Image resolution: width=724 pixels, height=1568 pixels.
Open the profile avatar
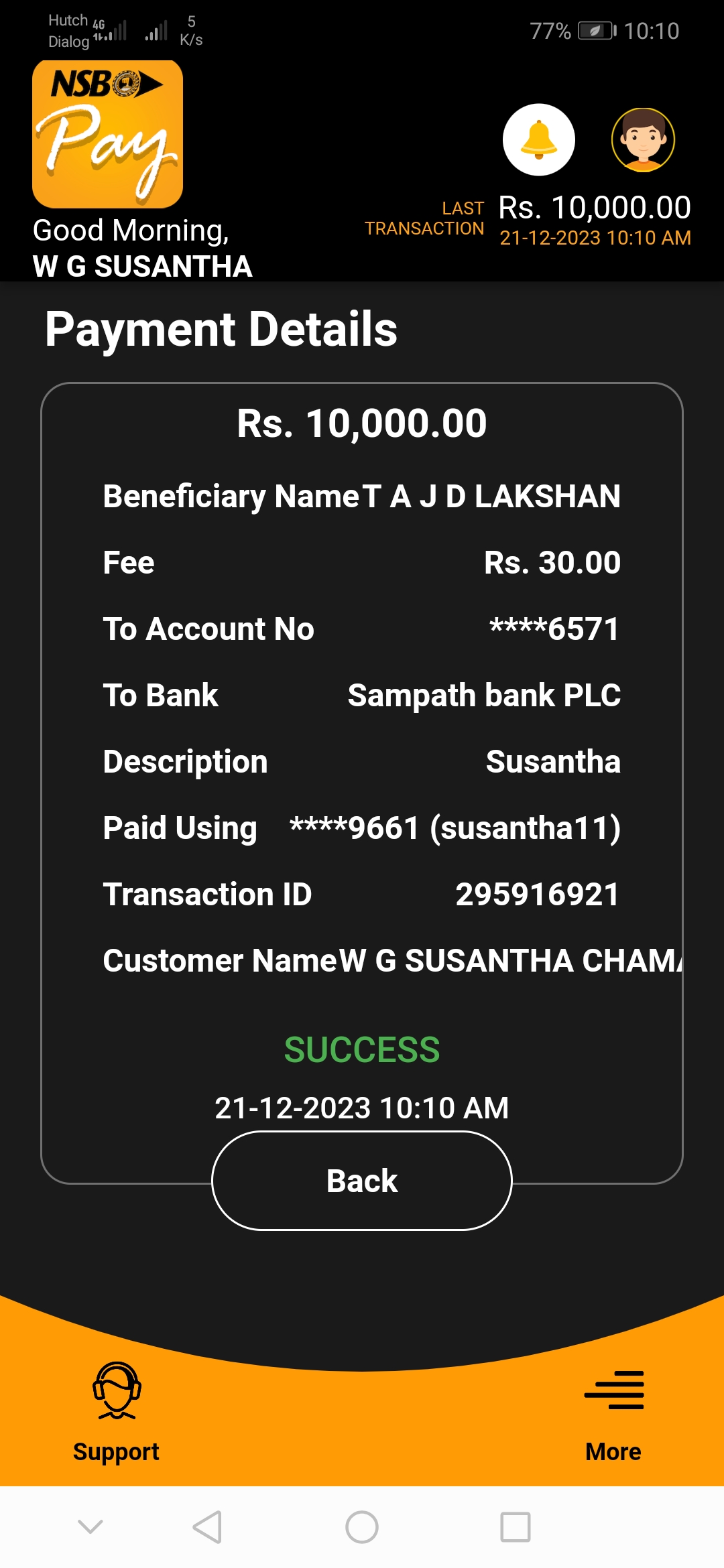pyautogui.click(x=643, y=139)
